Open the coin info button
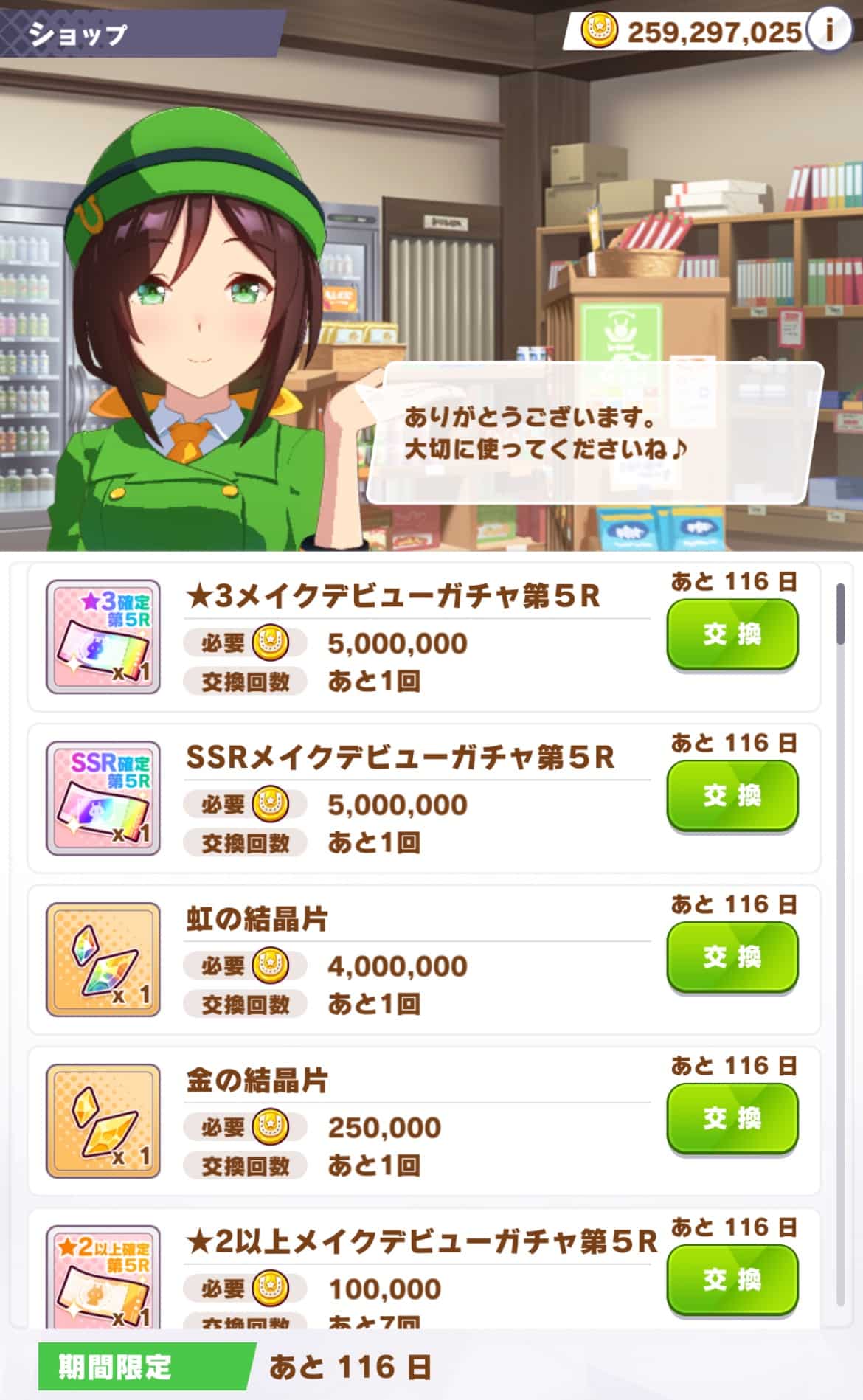This screenshot has width=863, height=1400. 831,30
